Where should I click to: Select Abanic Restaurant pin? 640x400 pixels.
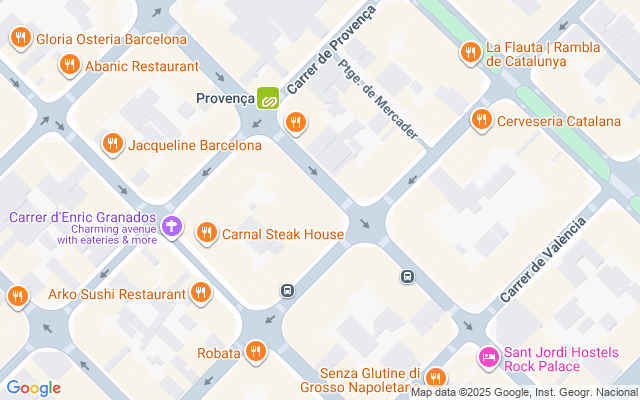tap(69, 66)
